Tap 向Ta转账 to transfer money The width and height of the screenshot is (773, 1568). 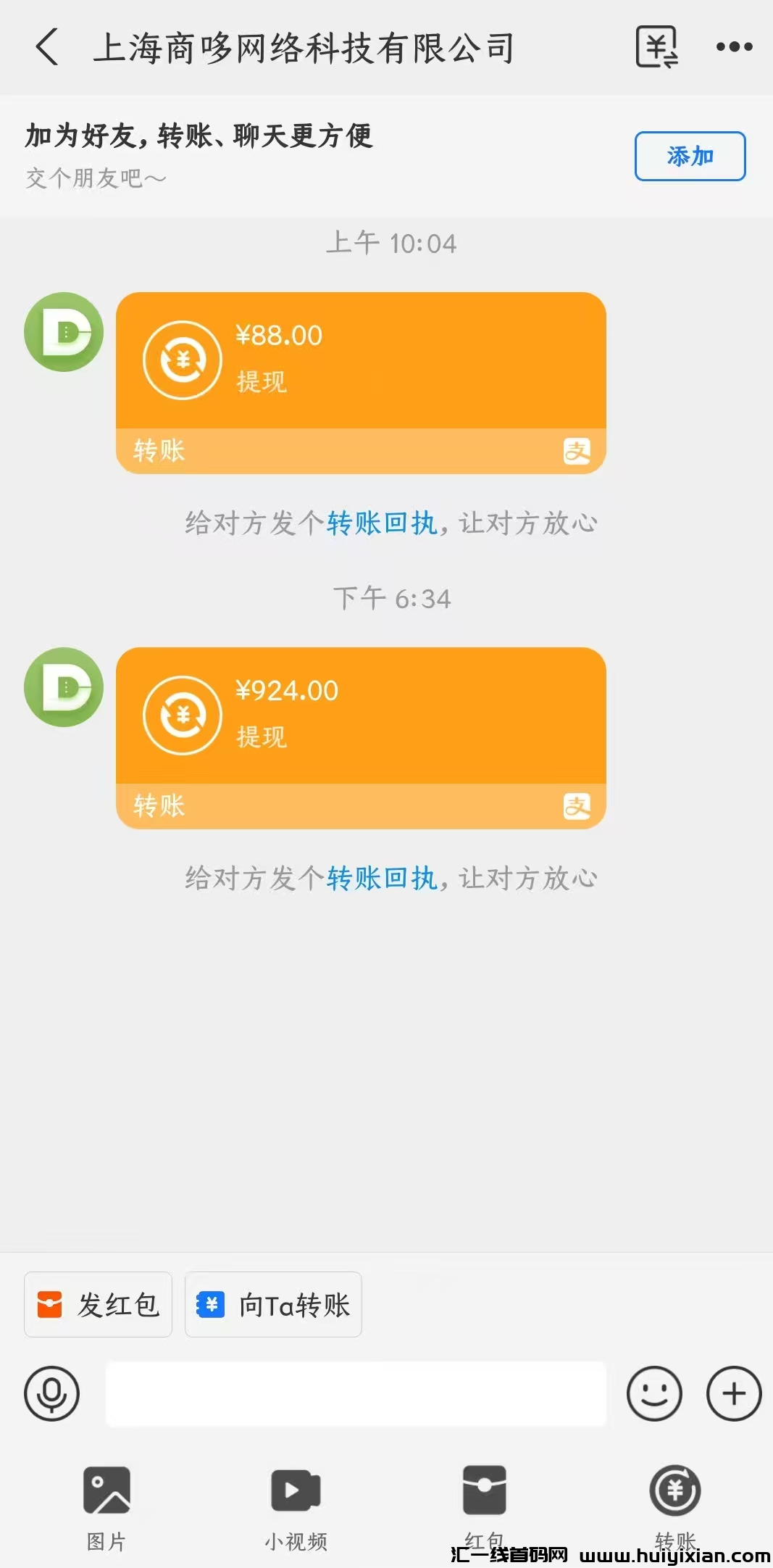pyautogui.click(x=273, y=1303)
